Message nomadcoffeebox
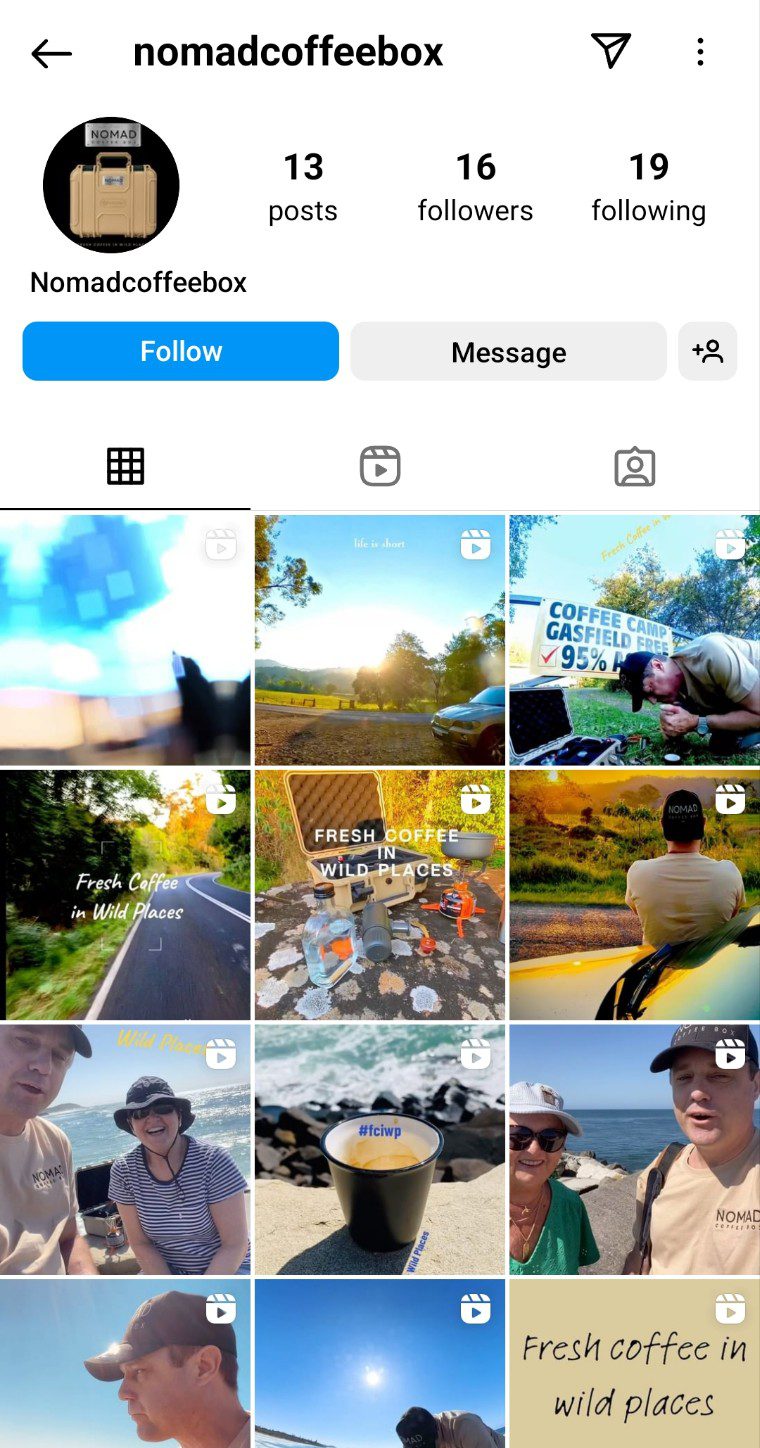This screenshot has height=1448, width=760. tap(508, 352)
